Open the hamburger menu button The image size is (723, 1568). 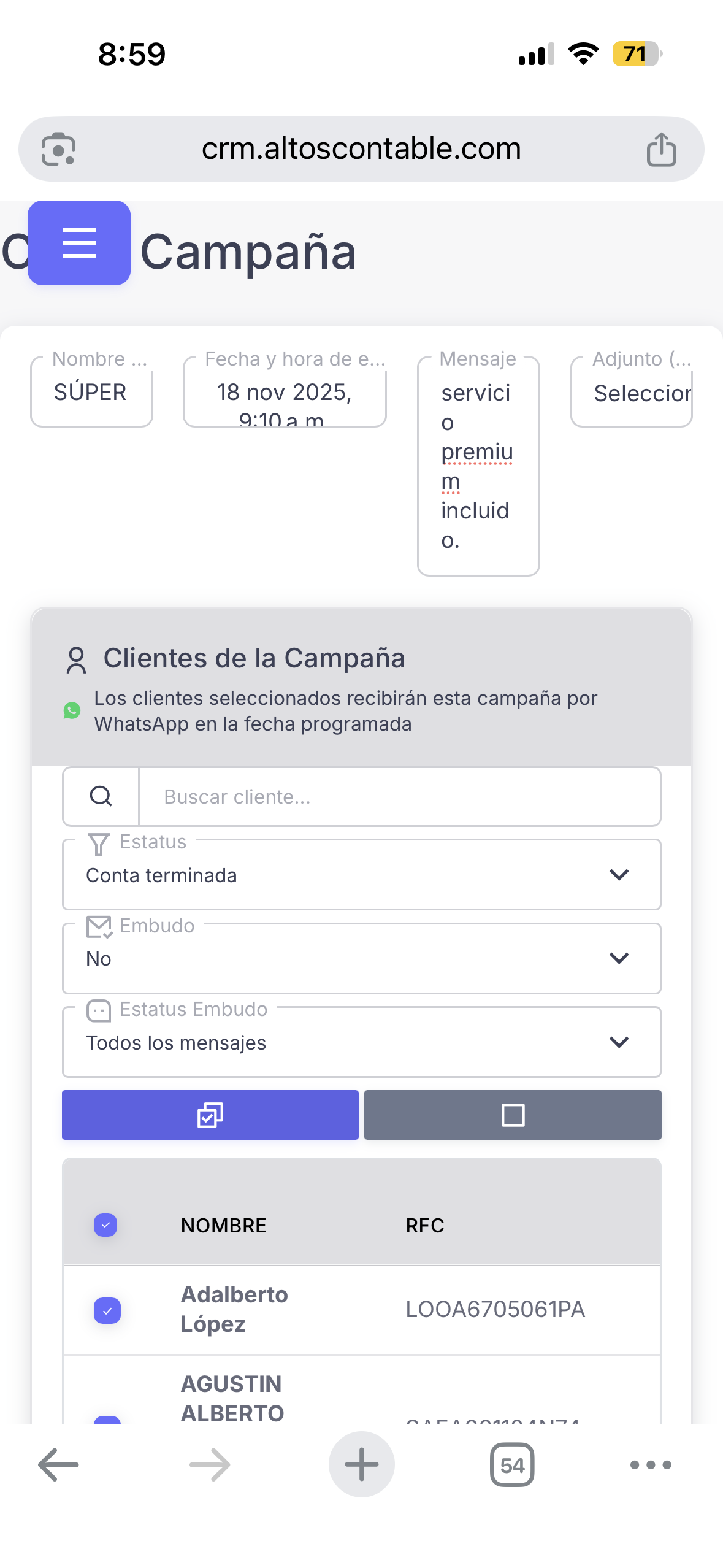pos(79,243)
